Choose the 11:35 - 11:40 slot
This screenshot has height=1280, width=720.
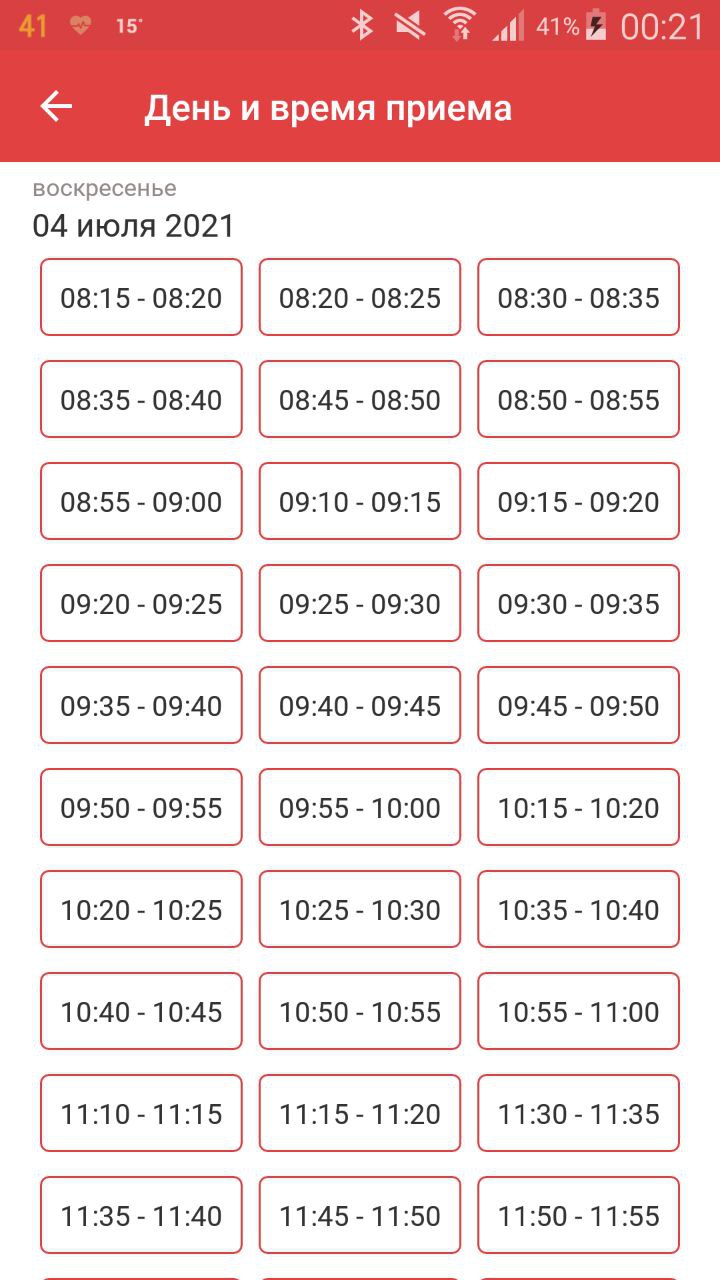pyautogui.click(x=141, y=1215)
